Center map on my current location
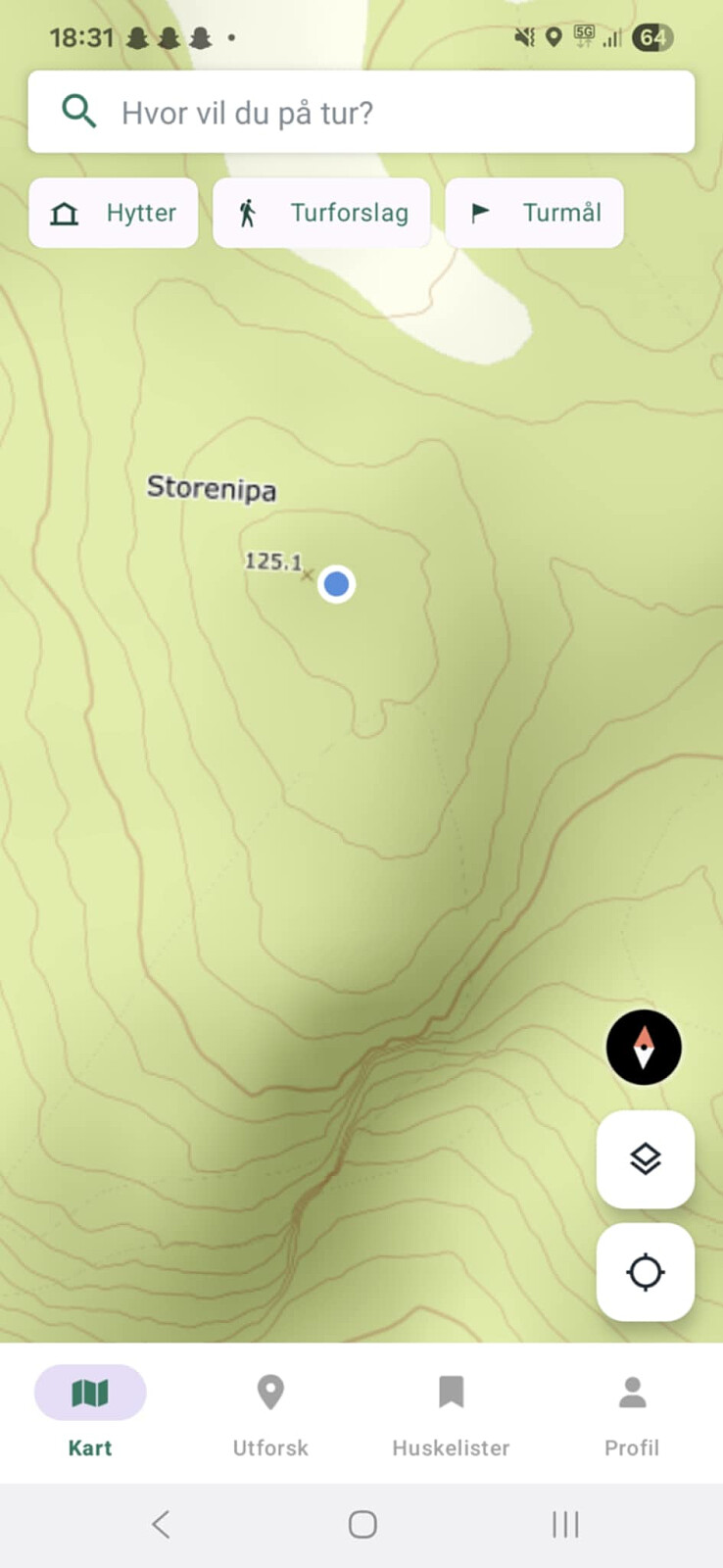Screen dimensions: 723x1568 [x=646, y=1272]
